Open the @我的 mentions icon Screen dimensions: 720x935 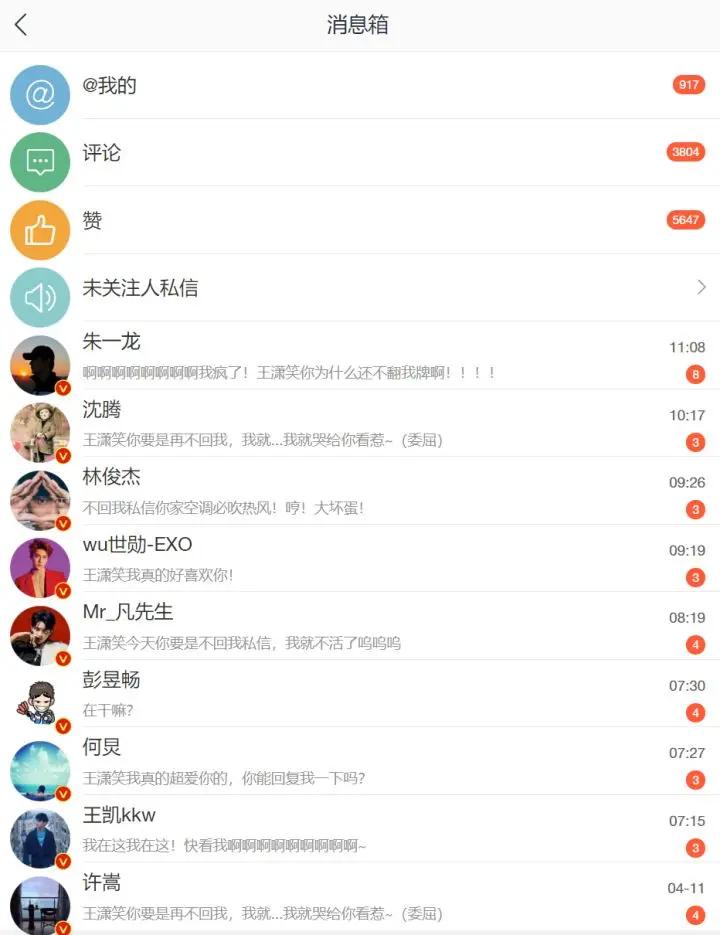tap(40, 94)
